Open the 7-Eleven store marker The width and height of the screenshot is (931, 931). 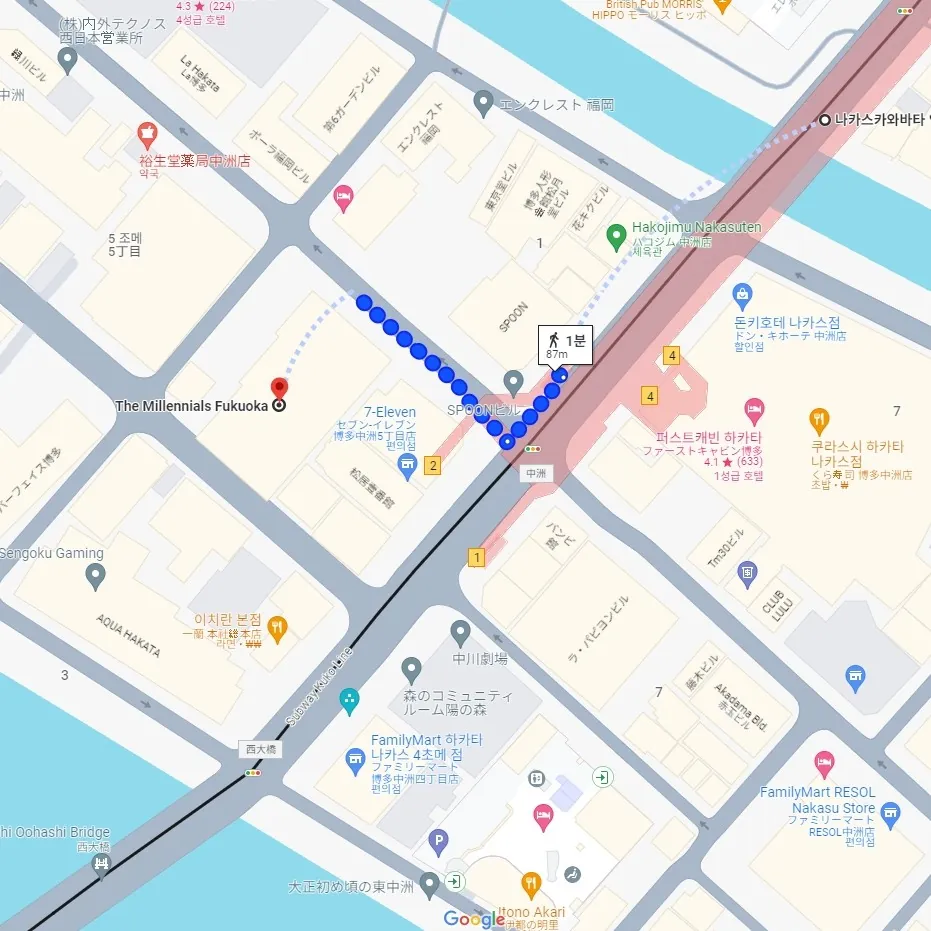407,464
